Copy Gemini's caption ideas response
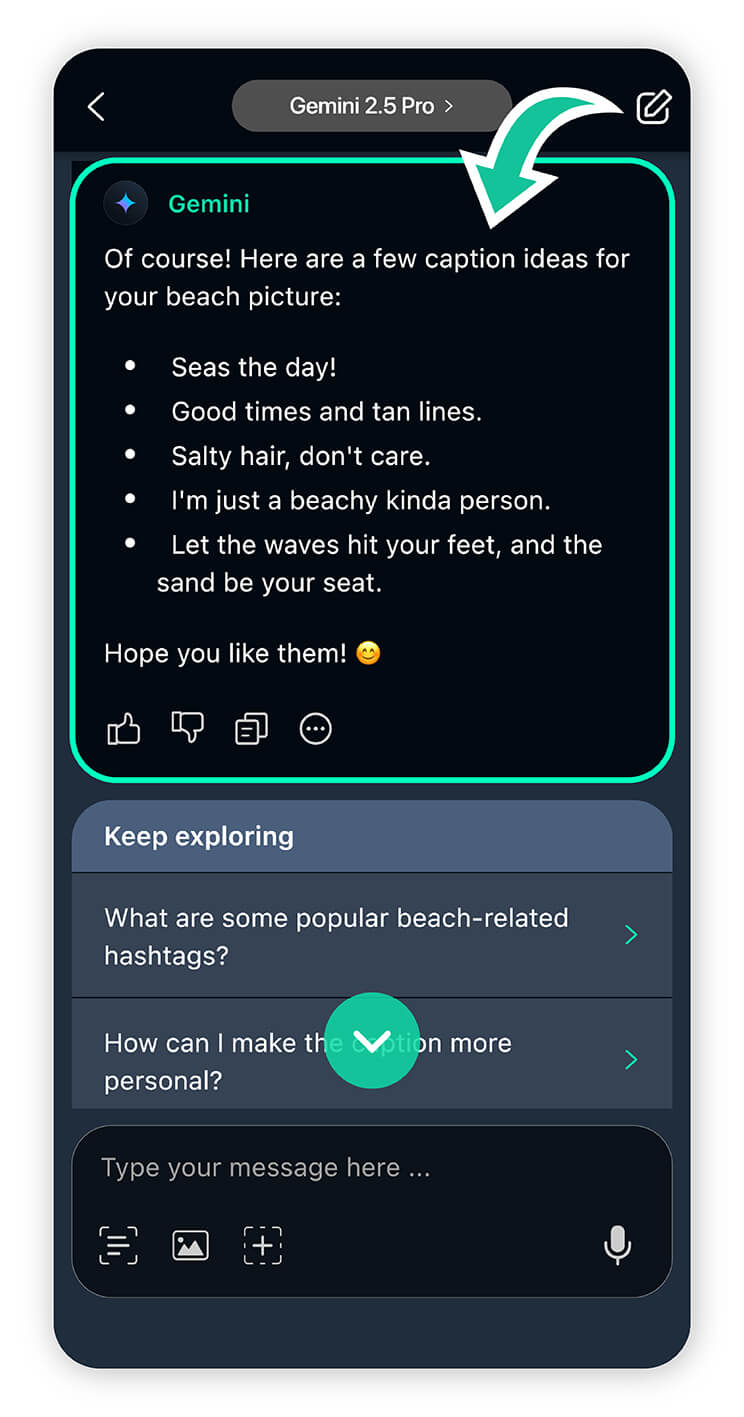744x1417 pixels. (251, 729)
